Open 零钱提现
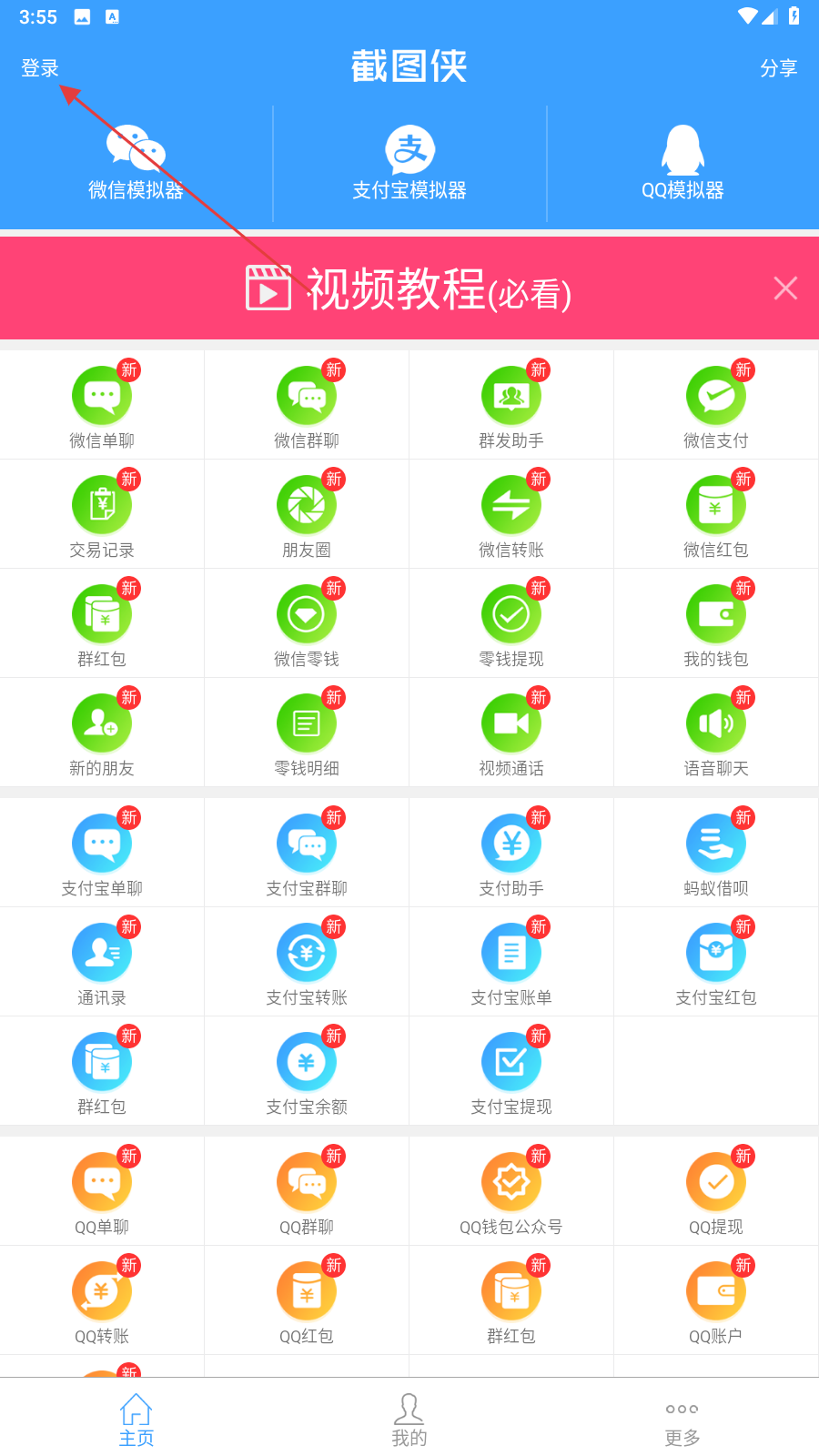The height and width of the screenshot is (1456, 819). point(511,624)
